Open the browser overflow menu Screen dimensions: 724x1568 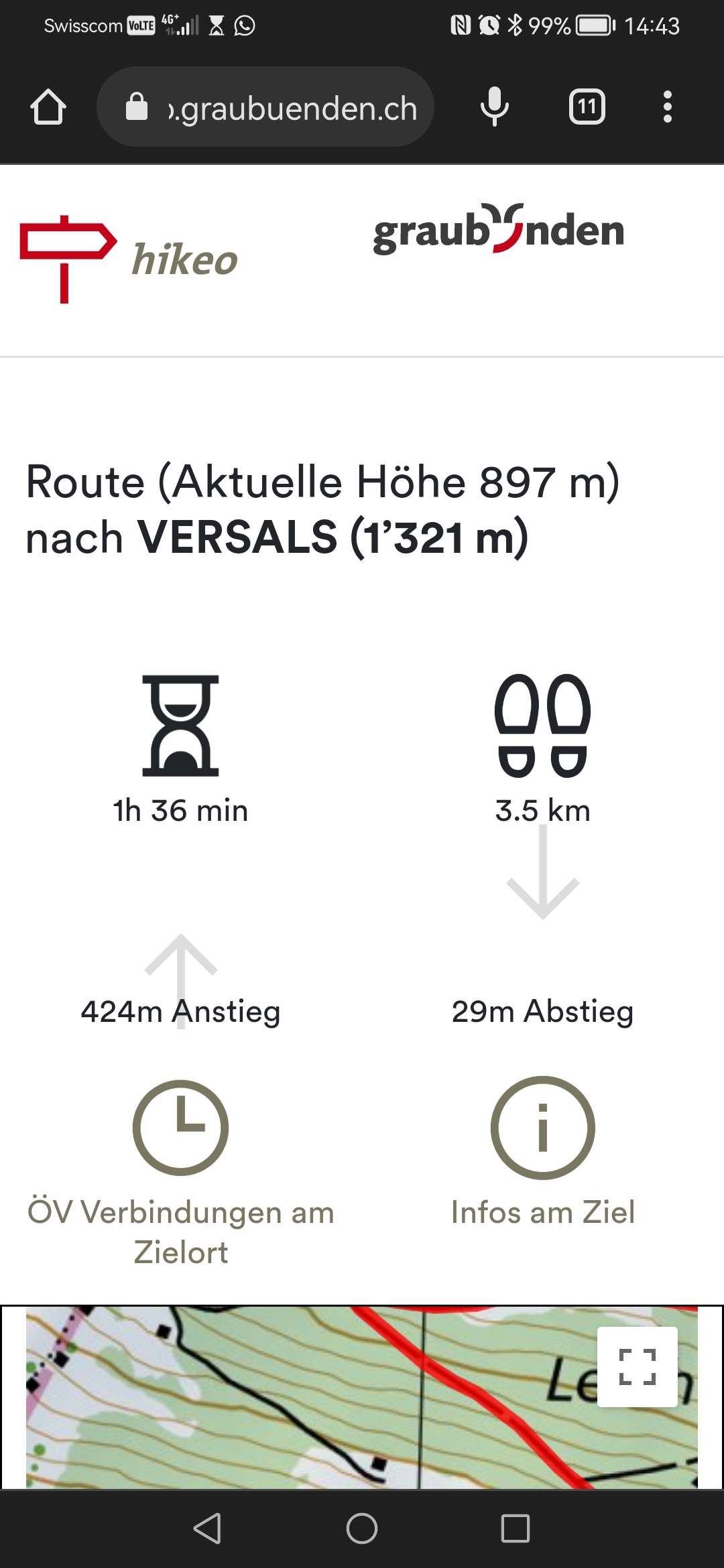[667, 107]
